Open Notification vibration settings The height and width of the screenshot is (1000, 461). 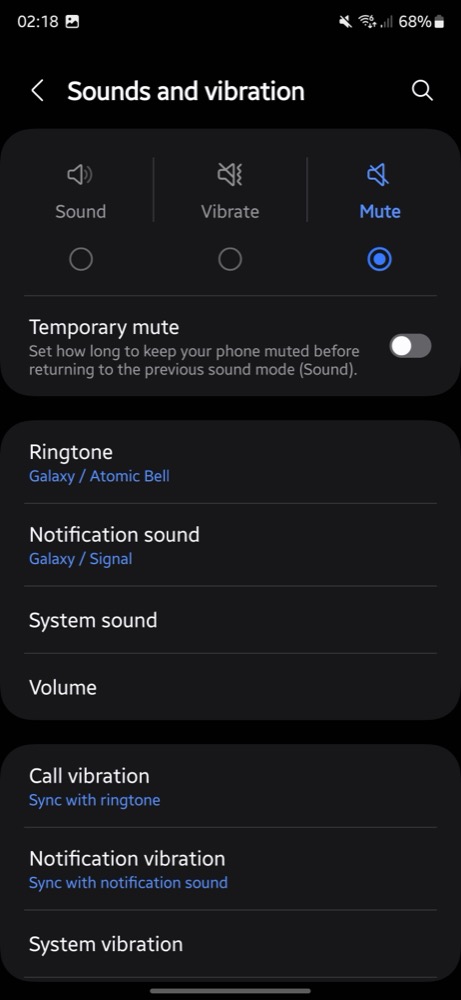point(230,869)
